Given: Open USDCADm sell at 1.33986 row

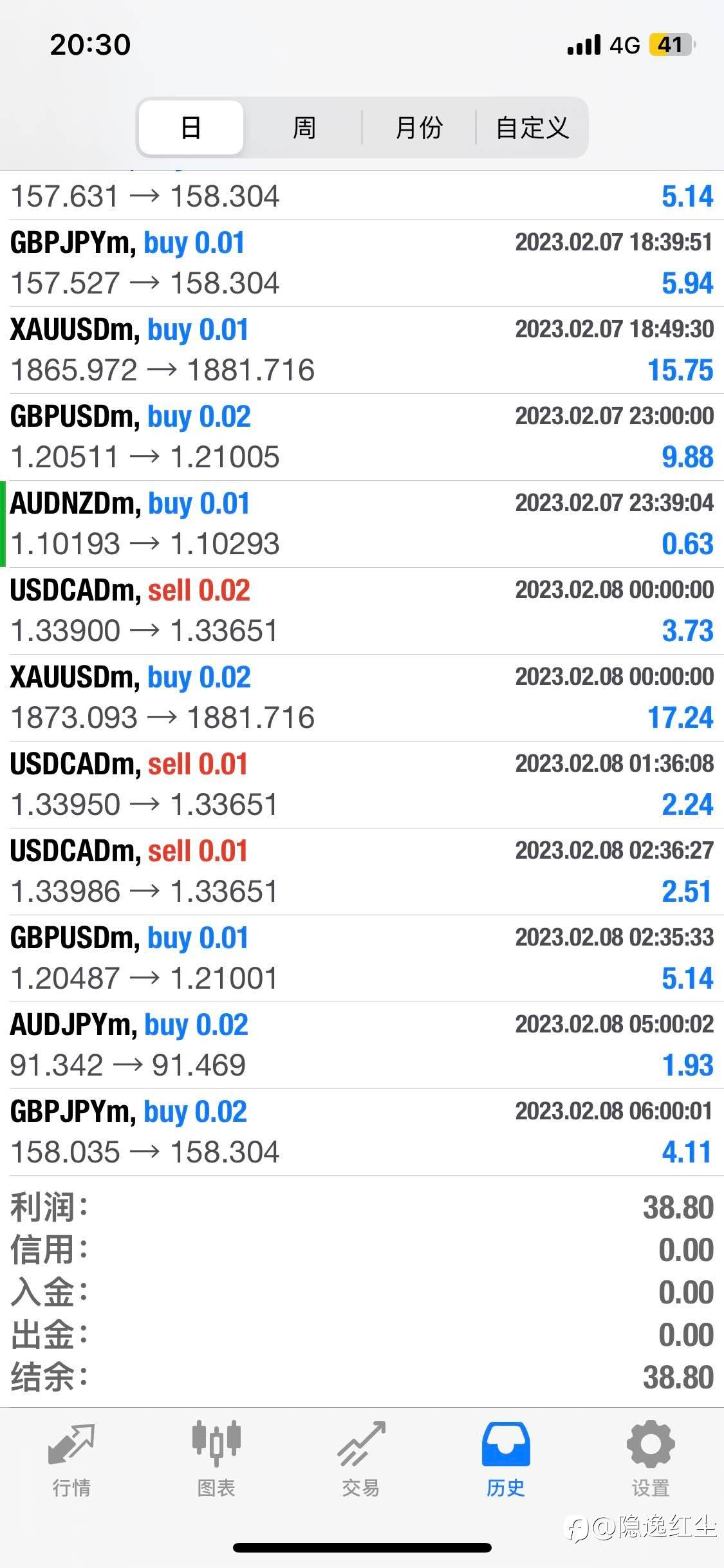Looking at the screenshot, I should 362,872.
